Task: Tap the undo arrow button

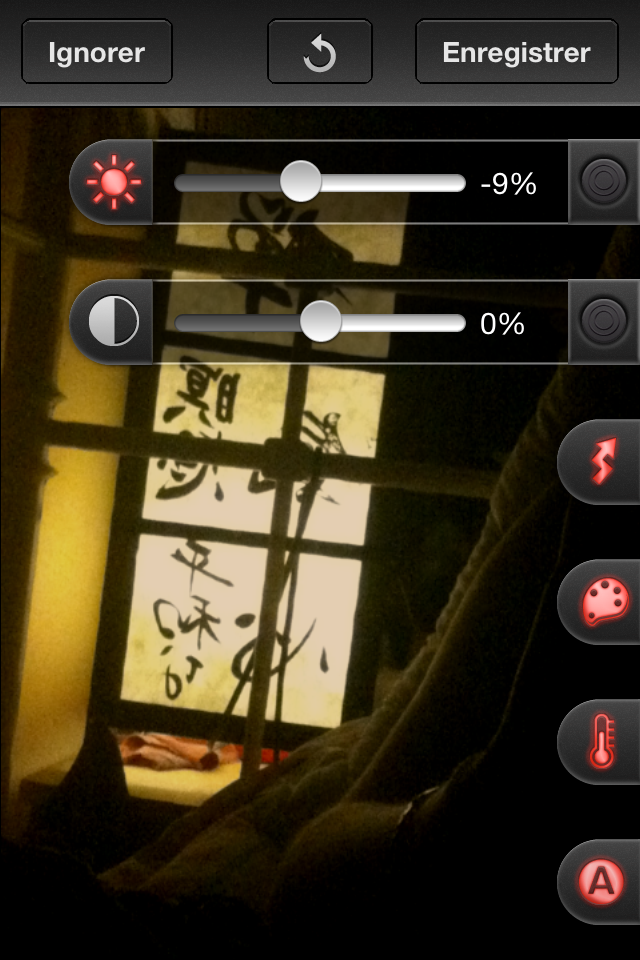Action: coord(320,52)
